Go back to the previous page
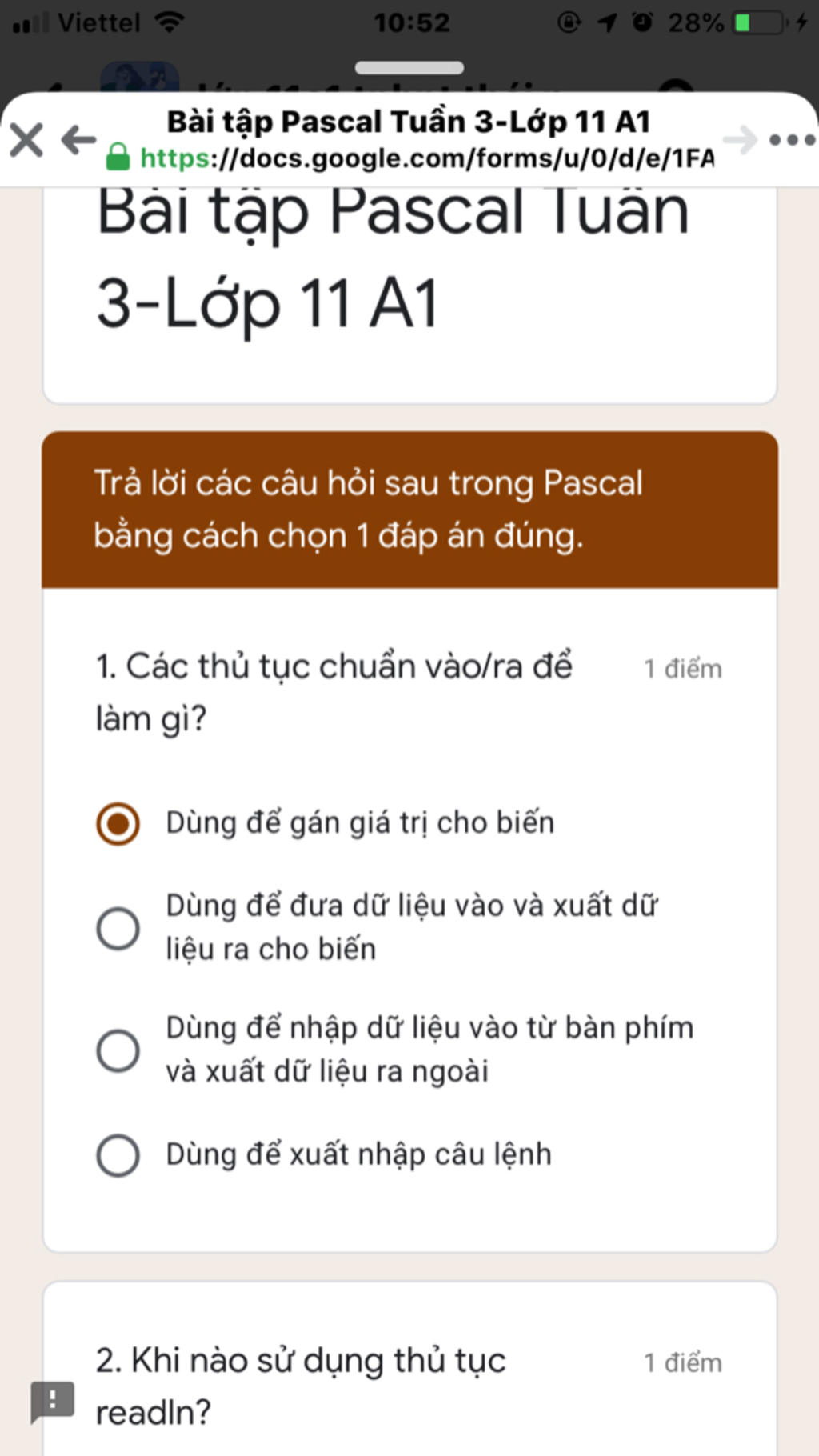 click(x=78, y=141)
